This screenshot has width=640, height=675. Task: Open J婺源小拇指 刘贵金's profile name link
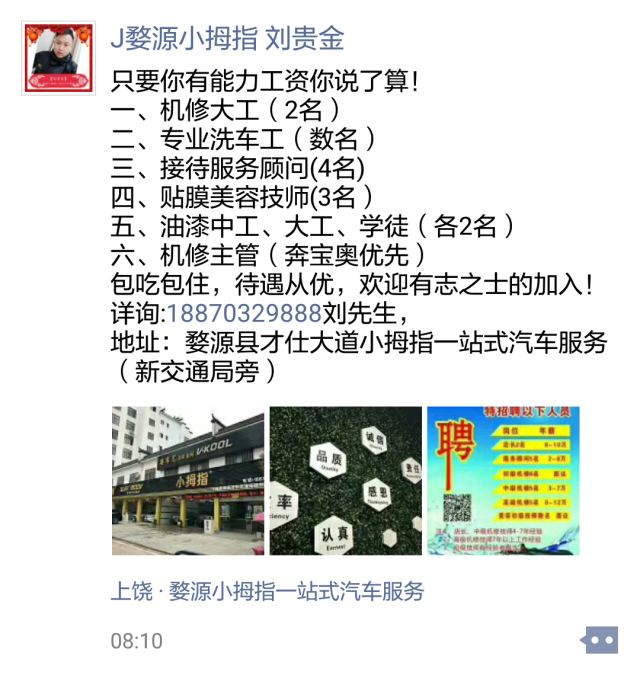coord(227,38)
